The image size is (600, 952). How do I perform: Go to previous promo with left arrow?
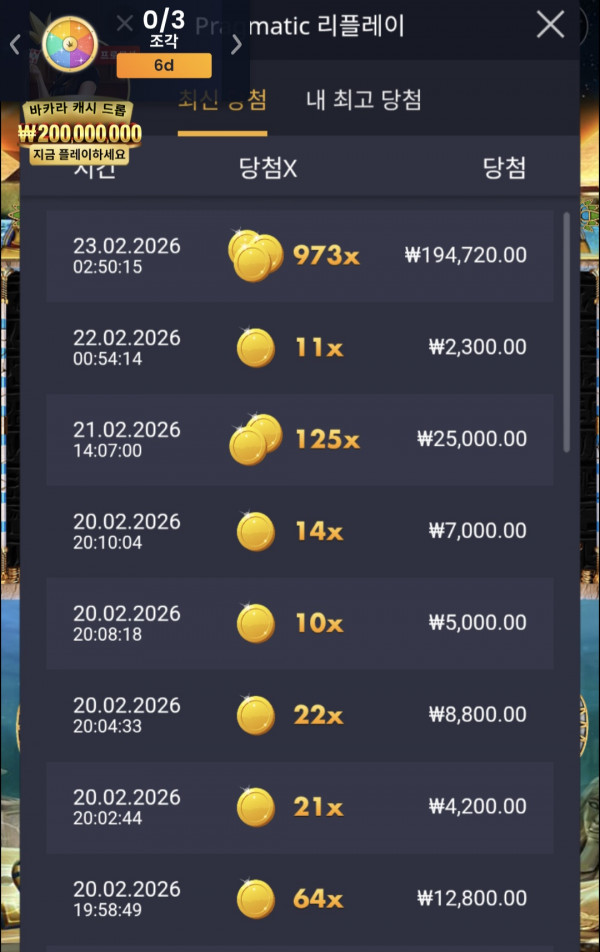[14, 44]
